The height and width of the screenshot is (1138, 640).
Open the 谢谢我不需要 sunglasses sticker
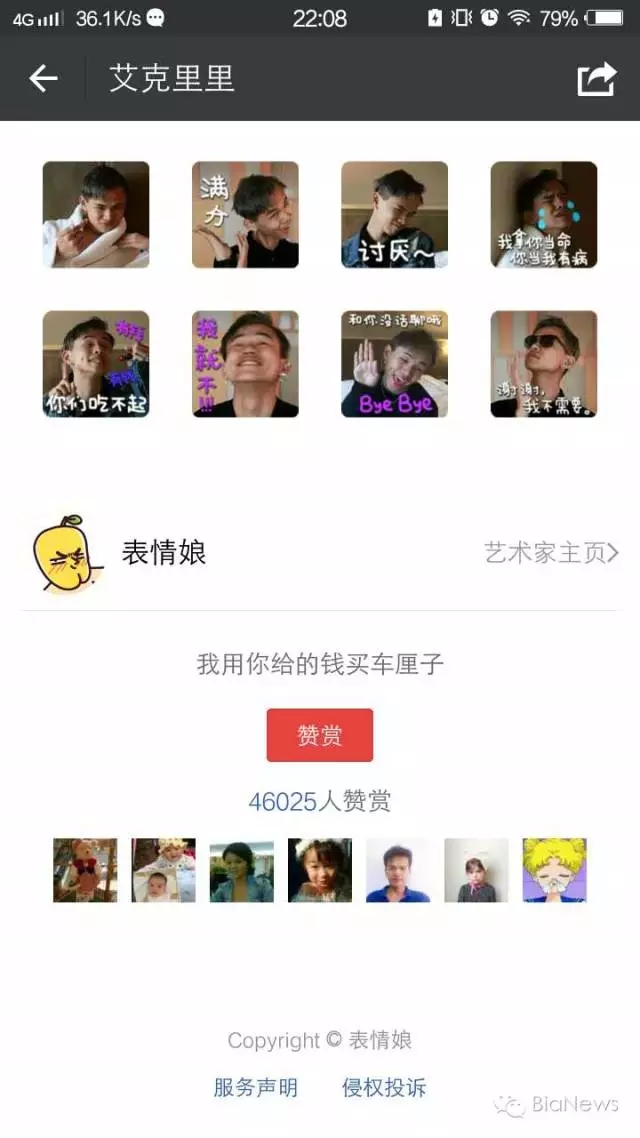tap(543, 364)
